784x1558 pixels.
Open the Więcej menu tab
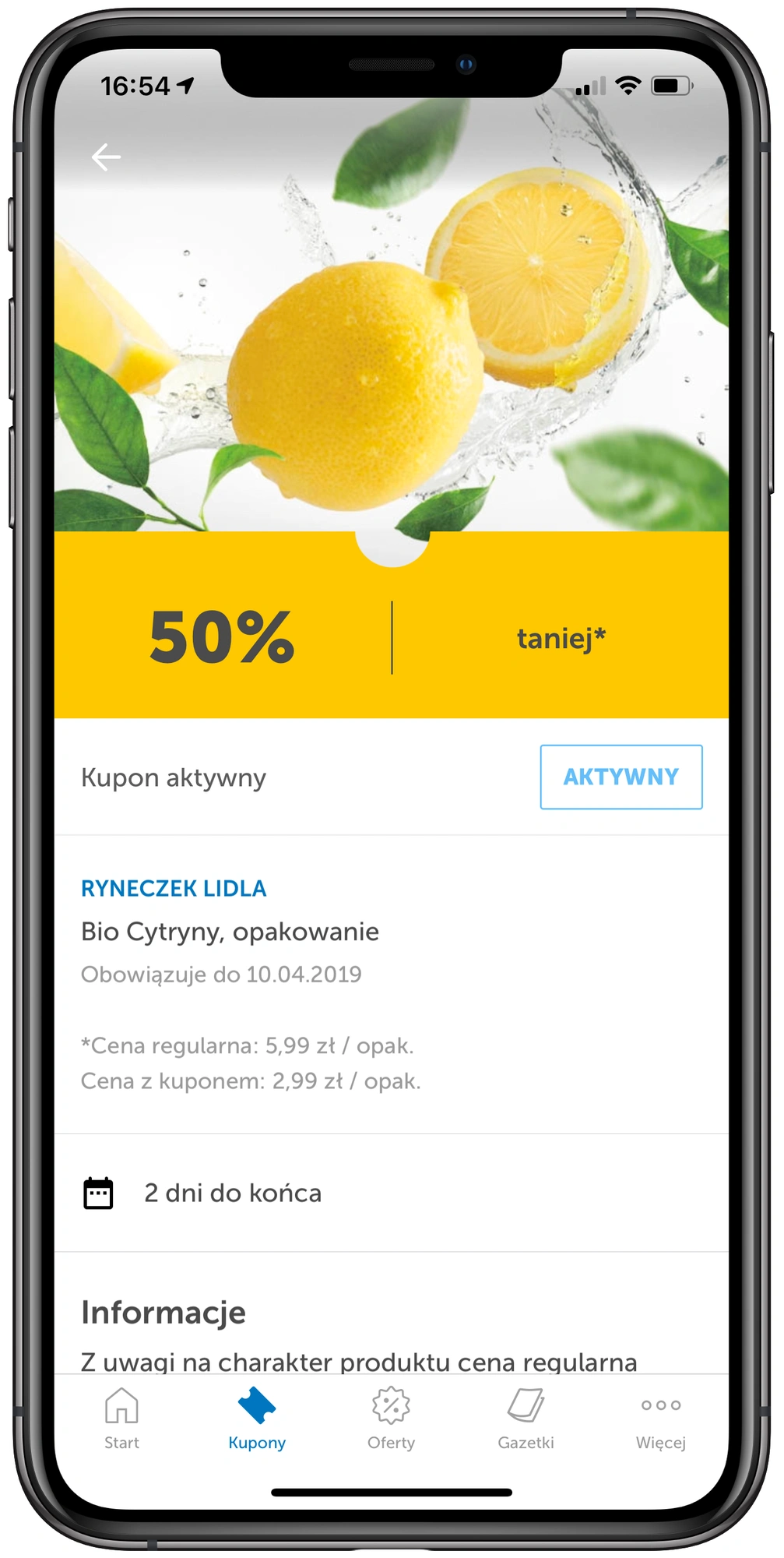[x=660, y=1419]
